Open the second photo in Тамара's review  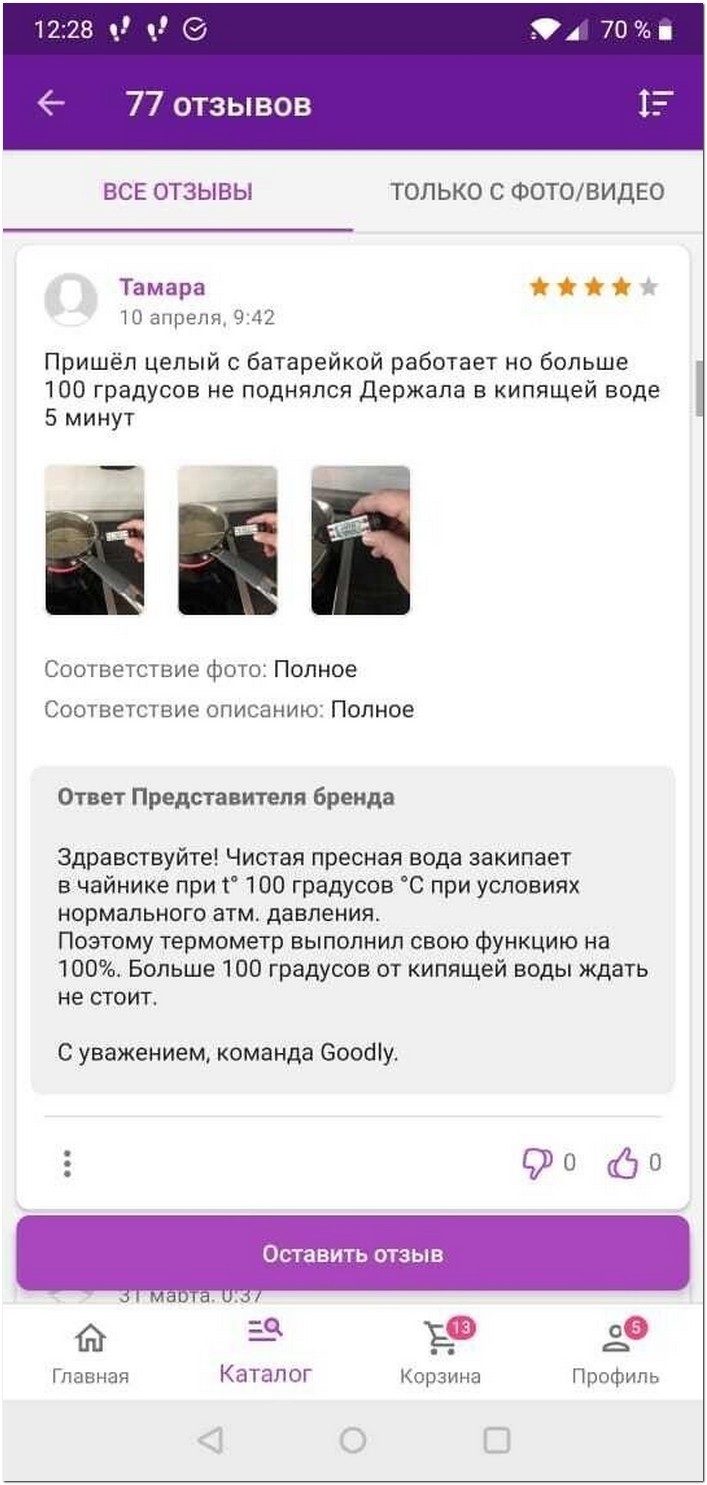(x=228, y=540)
